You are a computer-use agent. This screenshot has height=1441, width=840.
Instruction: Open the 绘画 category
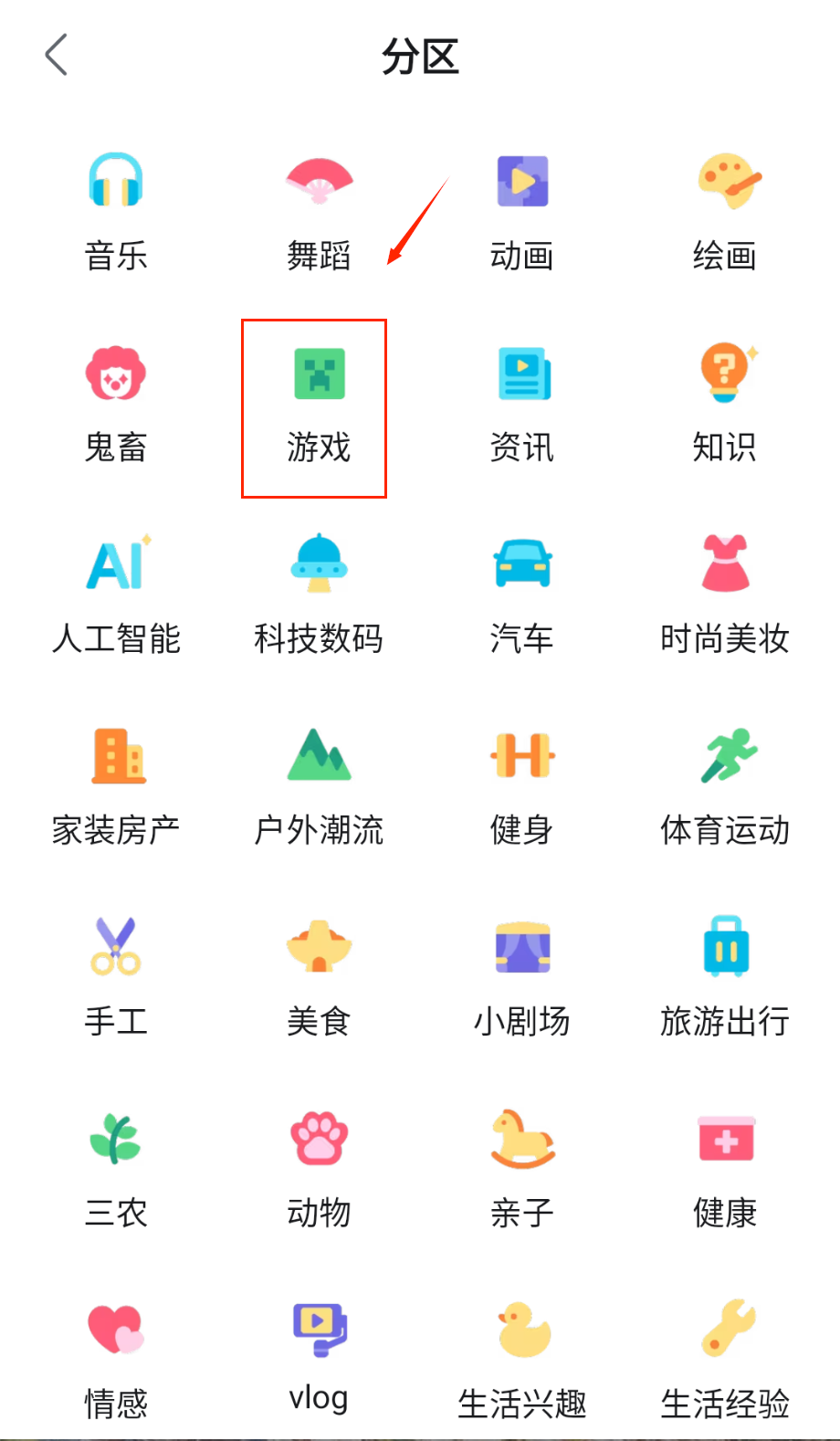(724, 212)
